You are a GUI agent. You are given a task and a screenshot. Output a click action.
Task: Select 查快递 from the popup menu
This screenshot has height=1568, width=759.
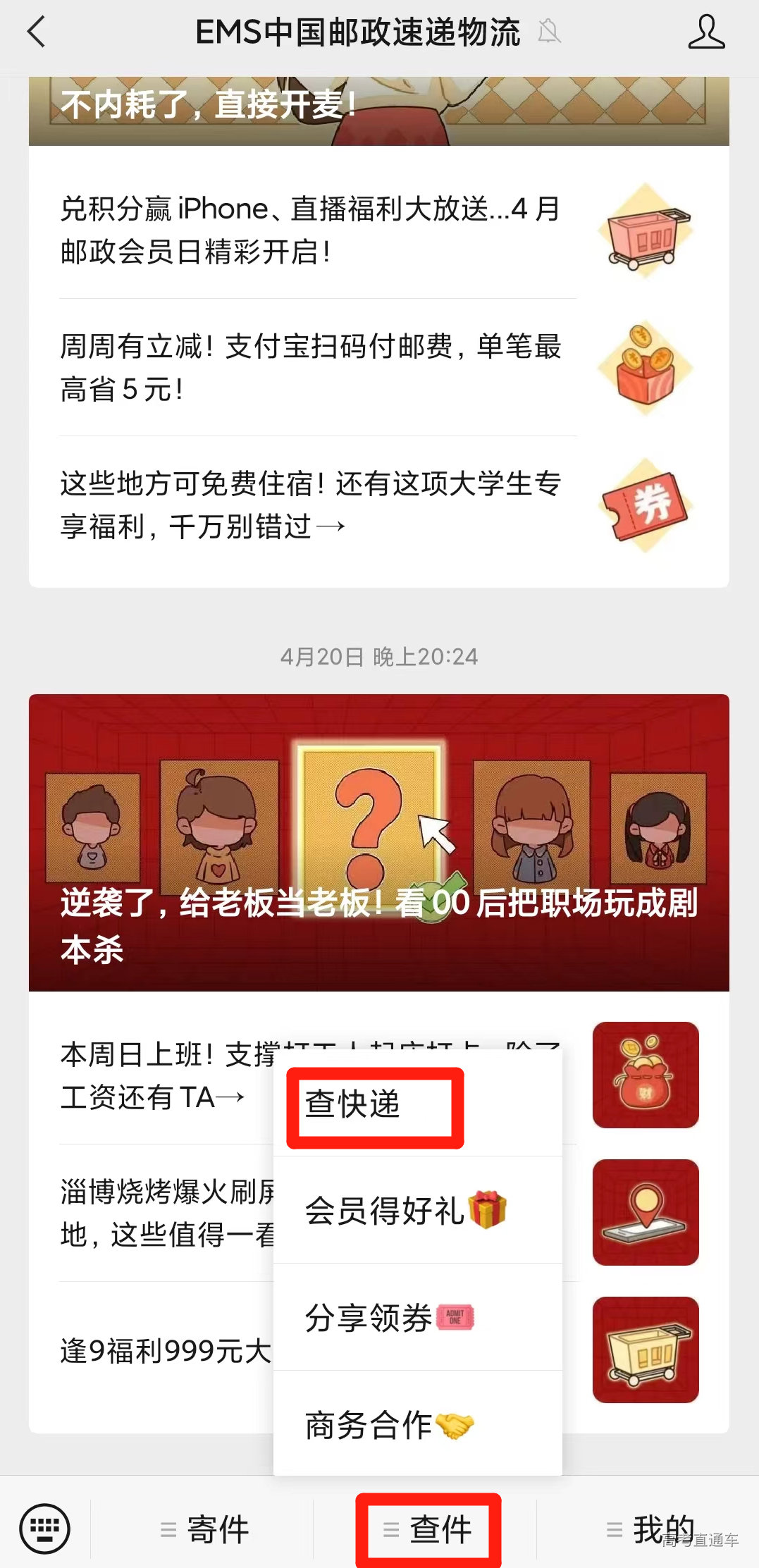[374, 1104]
